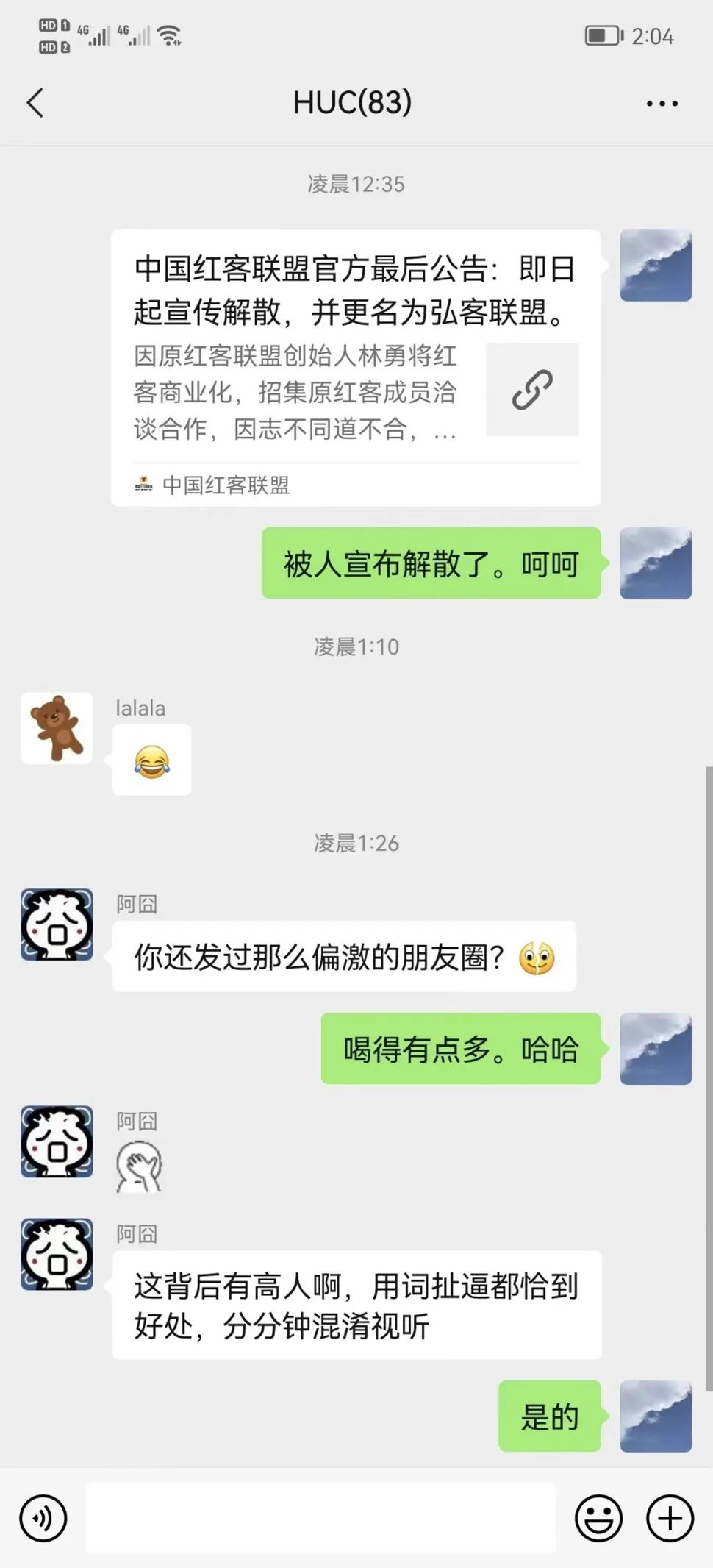The height and width of the screenshot is (1568, 713).
Task: Go back from the HUC group chat
Action: tap(35, 103)
